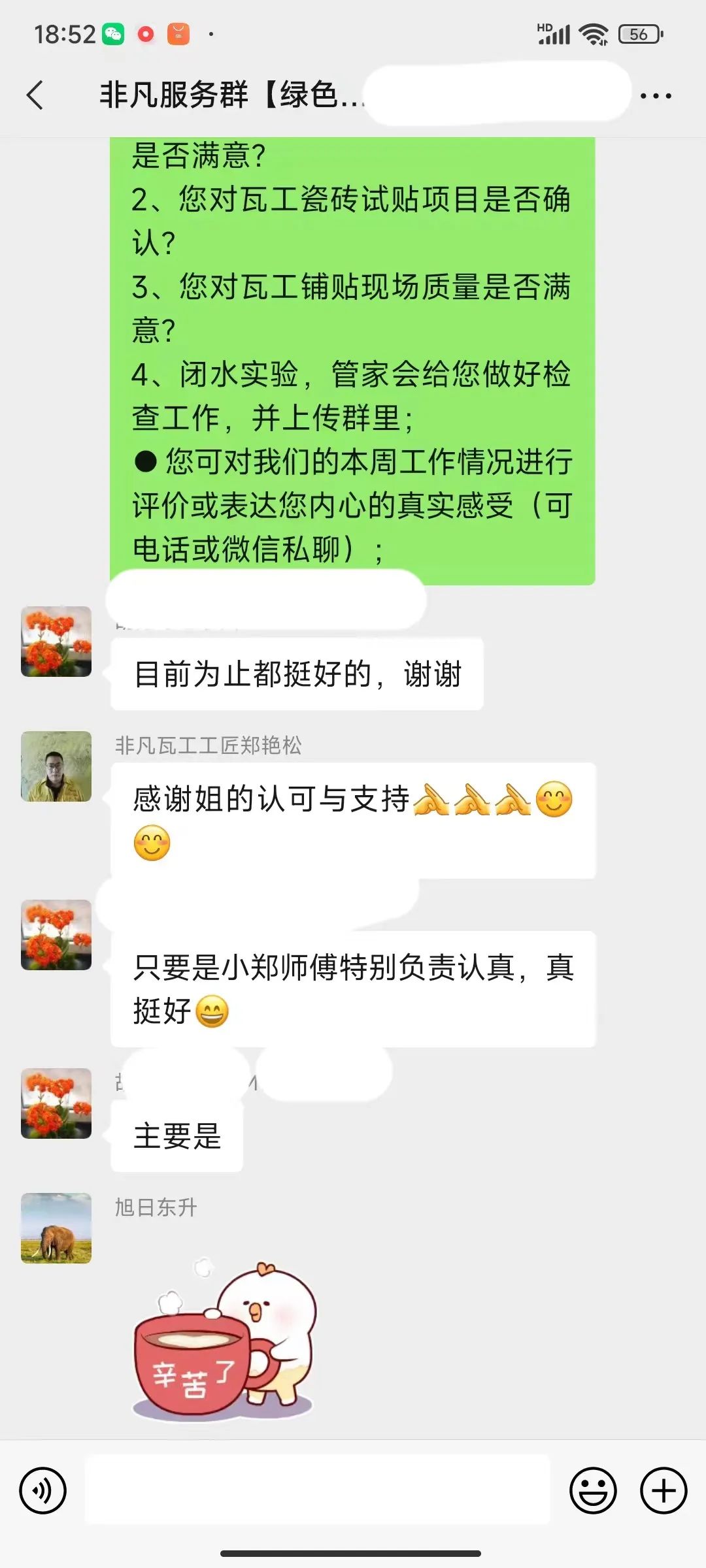Image resolution: width=706 pixels, height=1568 pixels.
Task: Go back from the group chat
Action: coord(36,95)
